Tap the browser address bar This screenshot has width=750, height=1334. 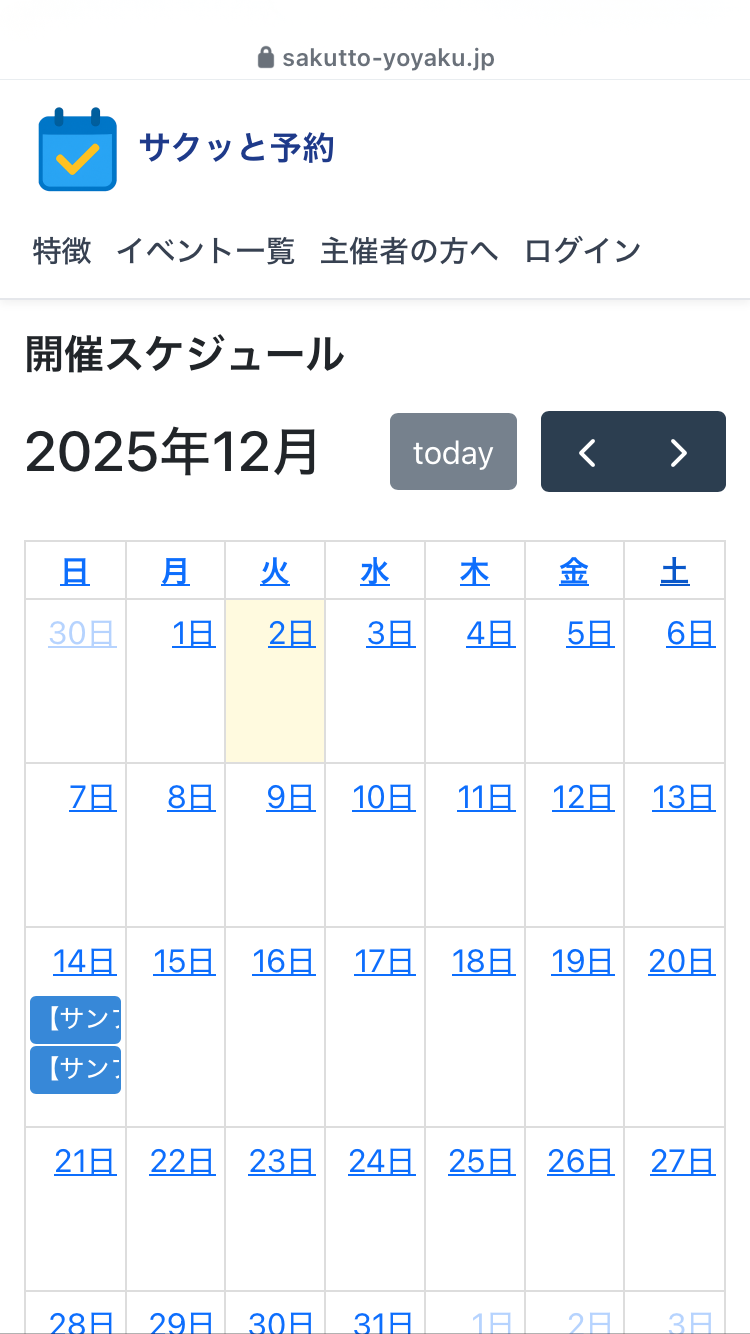click(375, 57)
